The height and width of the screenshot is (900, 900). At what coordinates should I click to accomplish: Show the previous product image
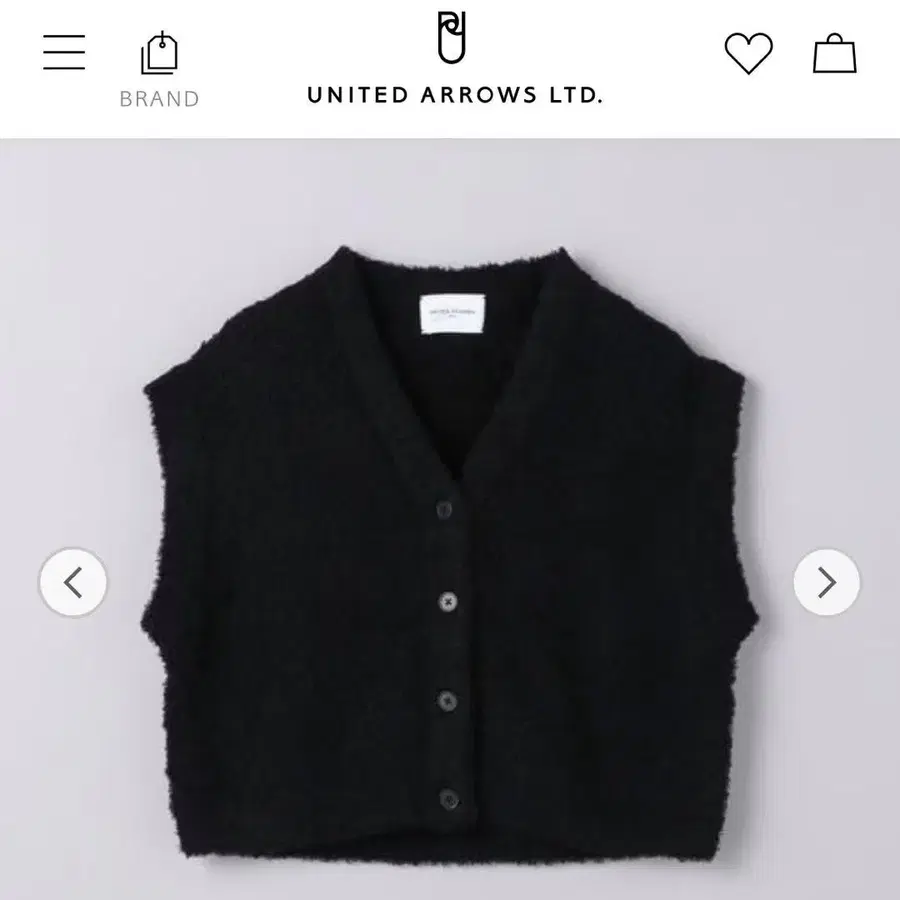[x=73, y=582]
